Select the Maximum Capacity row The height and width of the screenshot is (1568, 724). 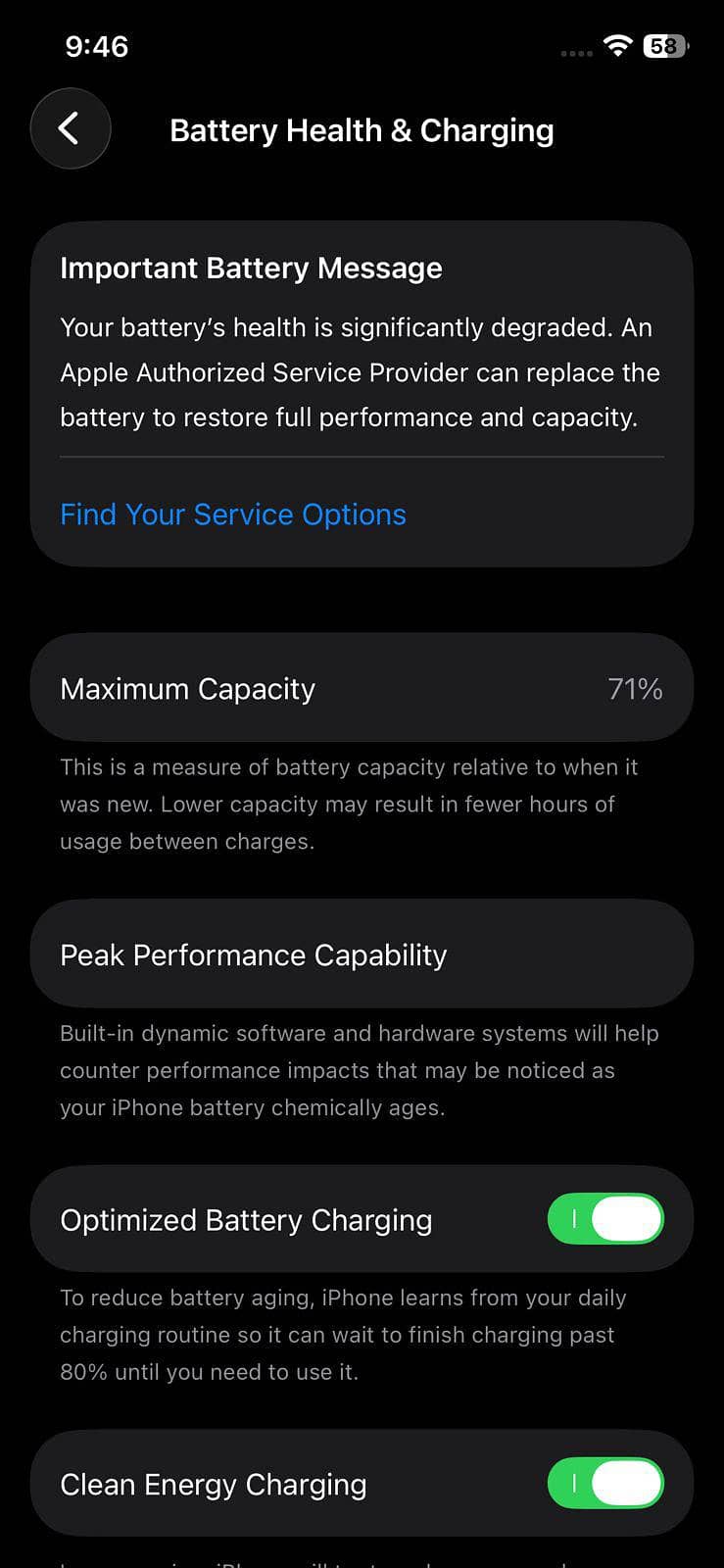coord(362,687)
